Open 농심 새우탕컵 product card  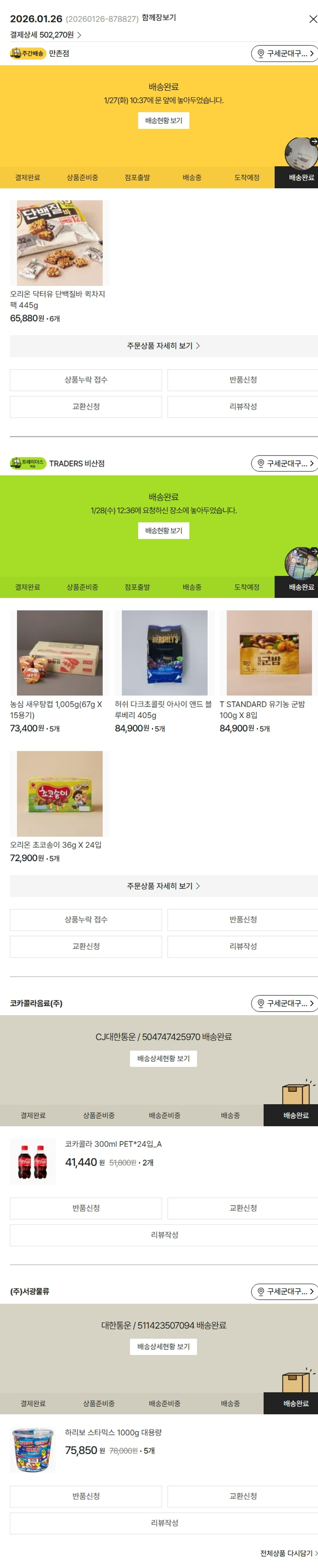point(60,653)
